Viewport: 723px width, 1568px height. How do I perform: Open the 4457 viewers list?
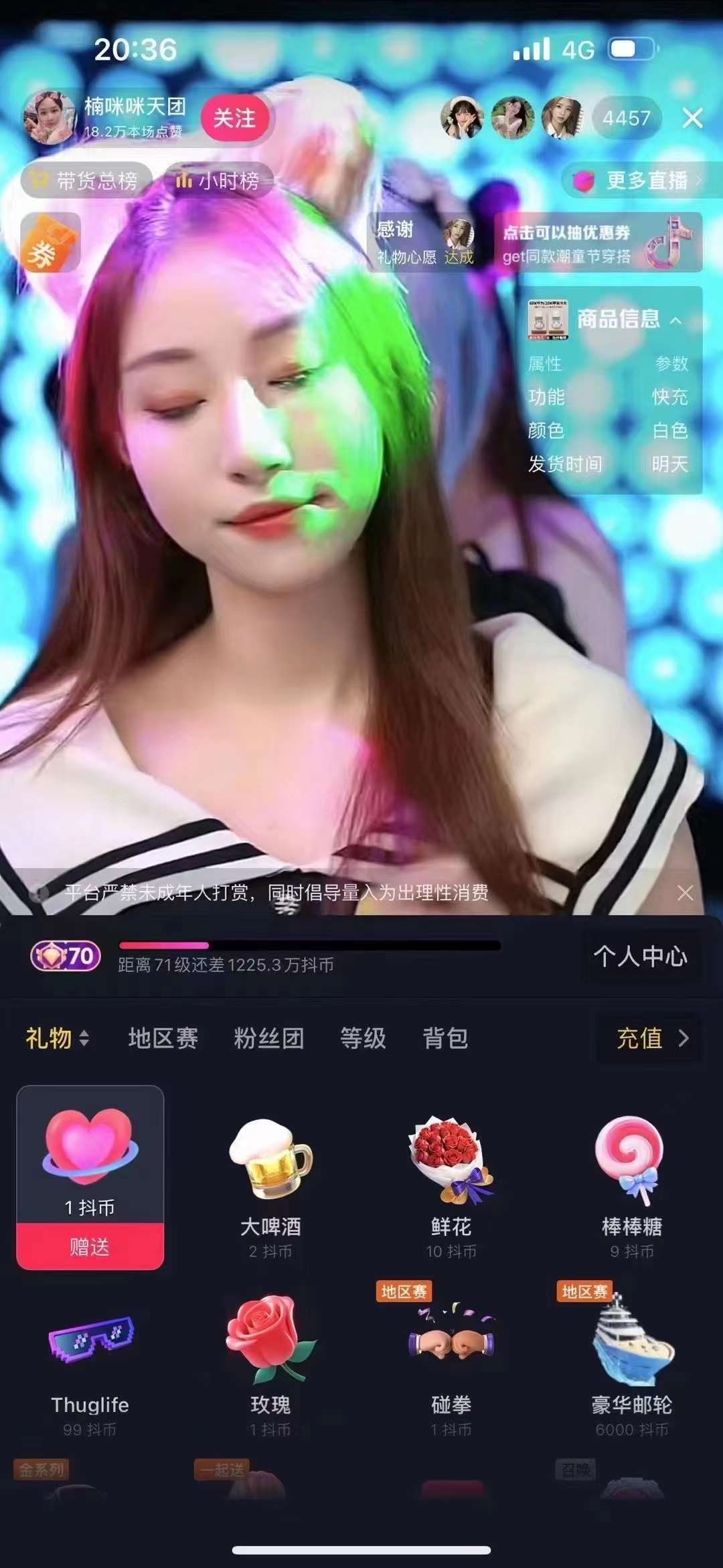(626, 119)
